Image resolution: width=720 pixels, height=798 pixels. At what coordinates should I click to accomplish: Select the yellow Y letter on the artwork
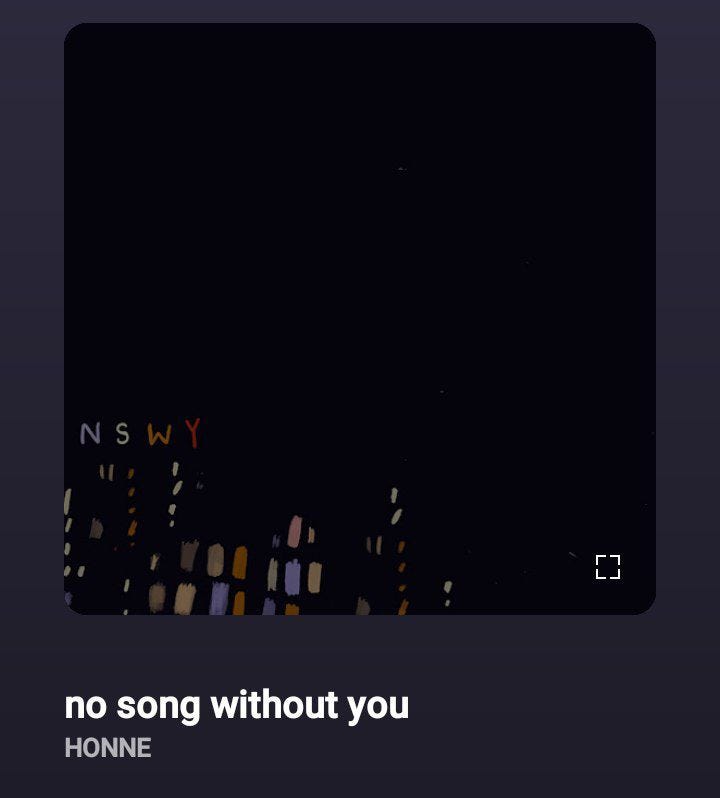(x=194, y=430)
